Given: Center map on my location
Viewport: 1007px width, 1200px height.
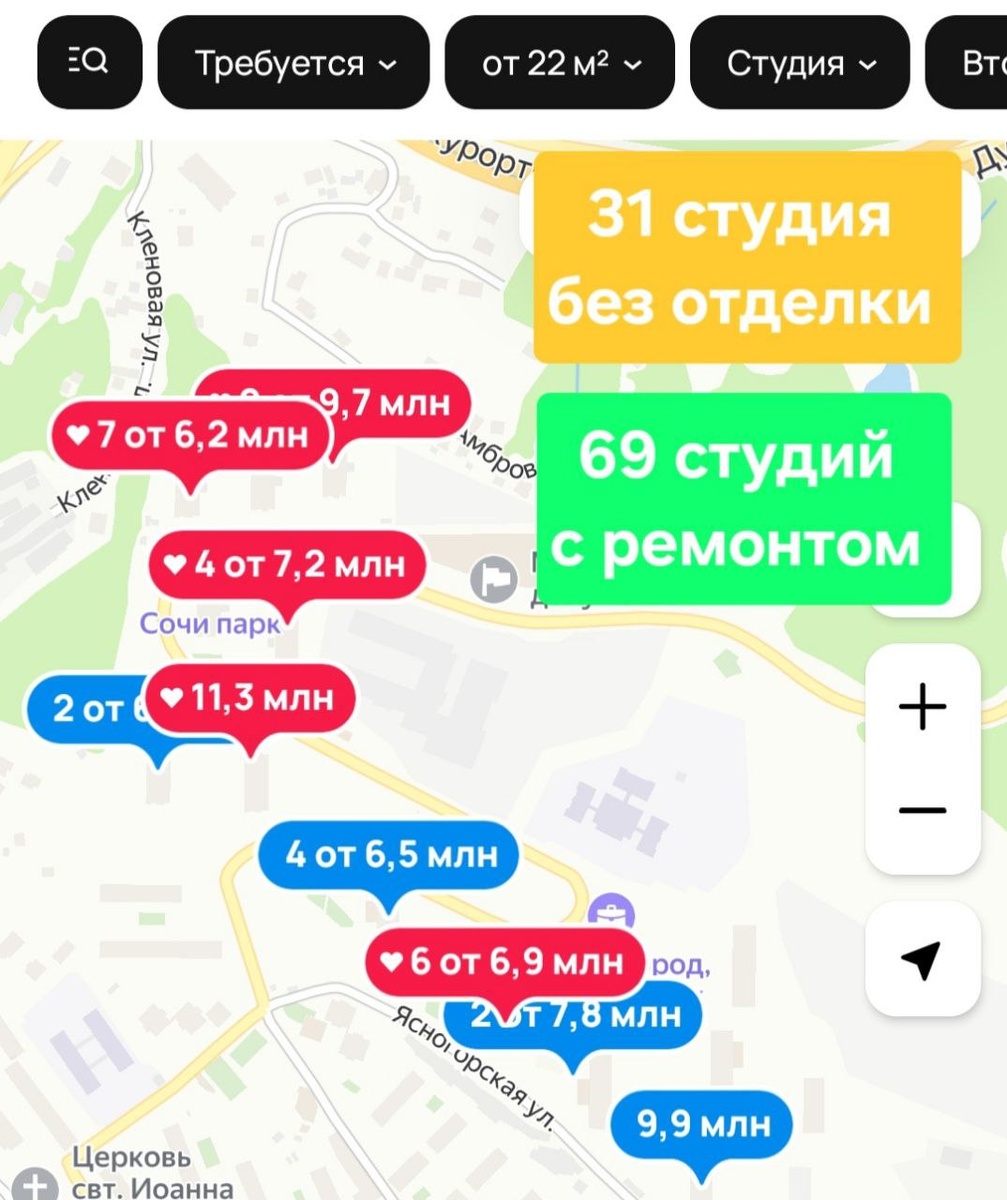Looking at the screenshot, I should (922, 959).
